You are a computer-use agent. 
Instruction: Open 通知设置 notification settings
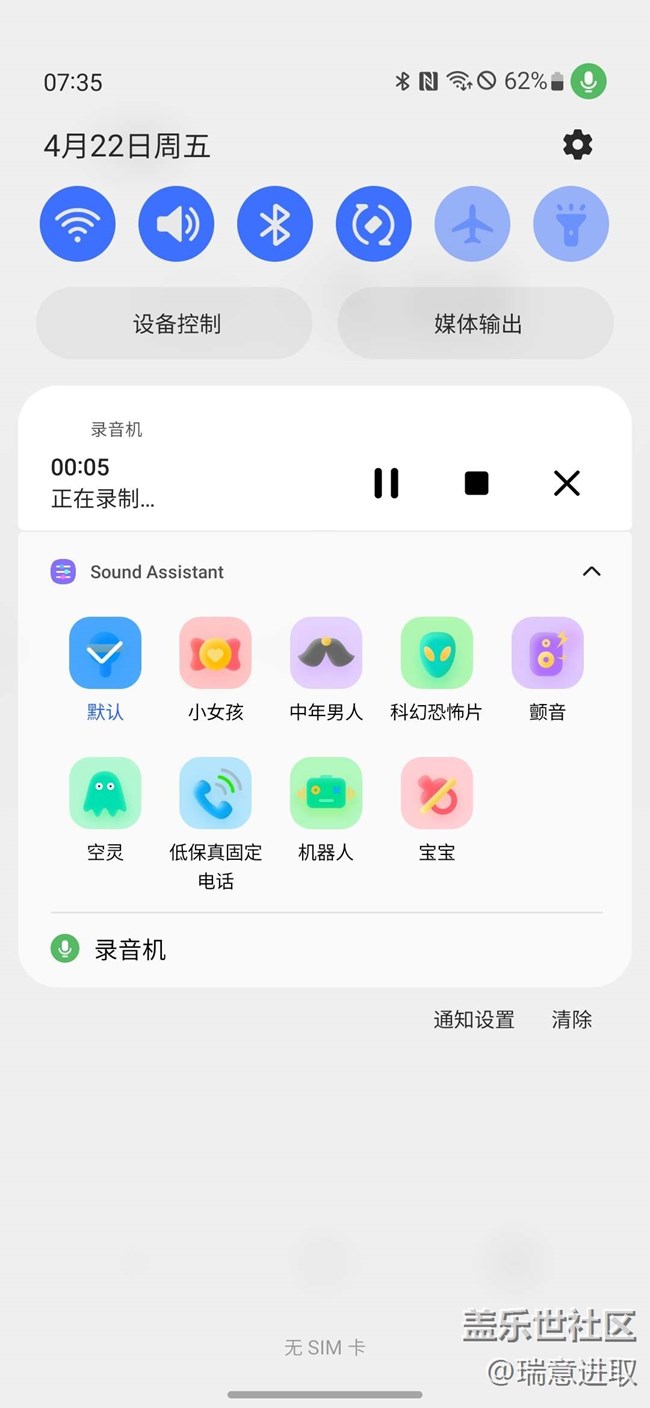pos(474,1019)
